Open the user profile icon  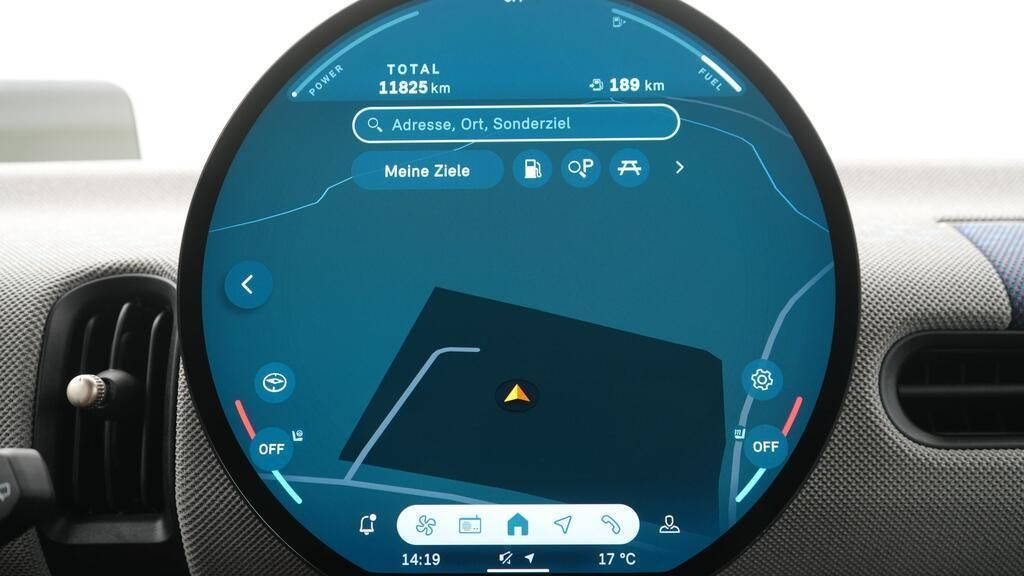point(669,524)
